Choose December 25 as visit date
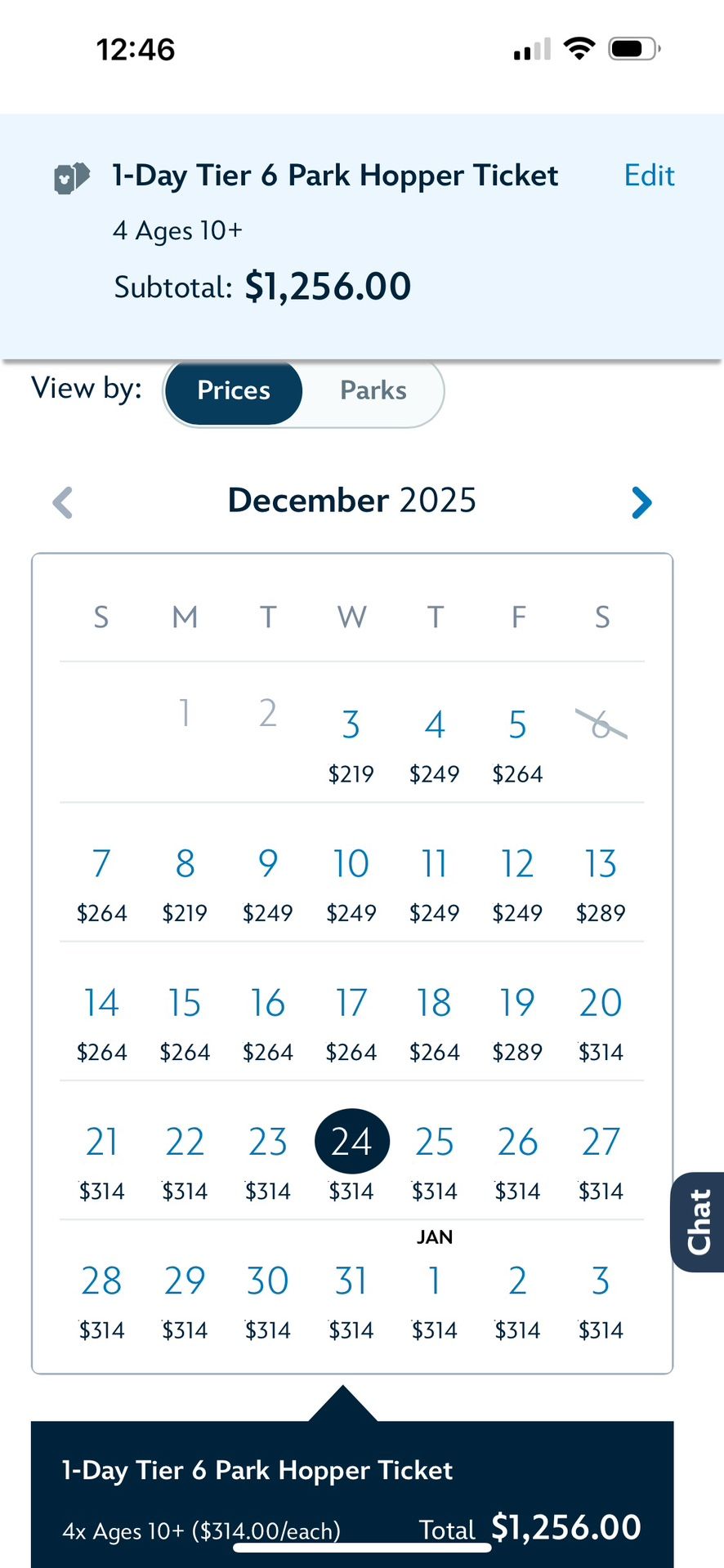The width and height of the screenshot is (724, 1568). 434,1156
